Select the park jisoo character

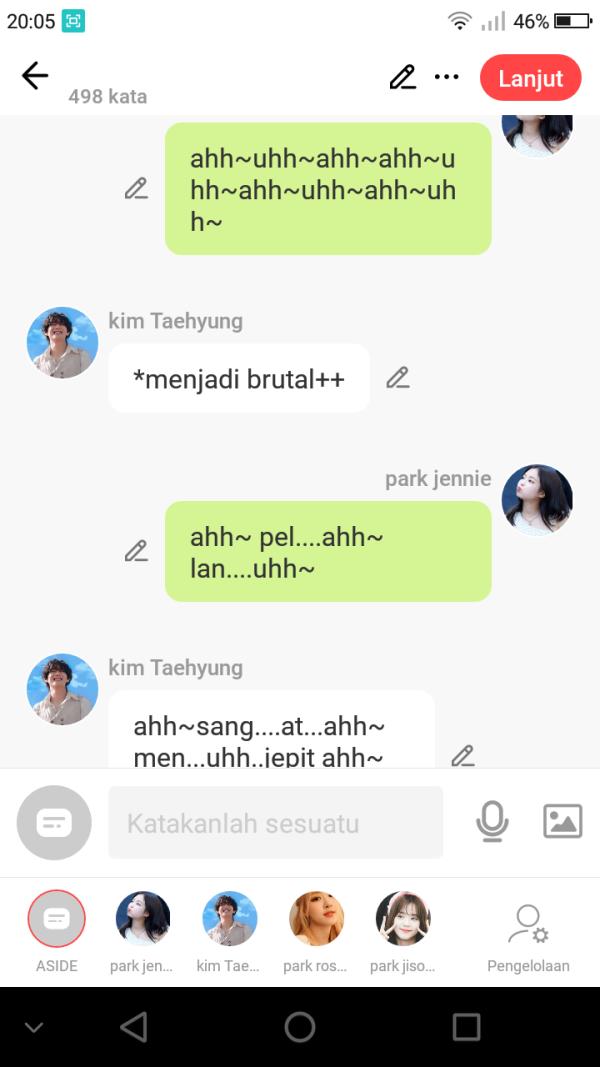point(402,919)
